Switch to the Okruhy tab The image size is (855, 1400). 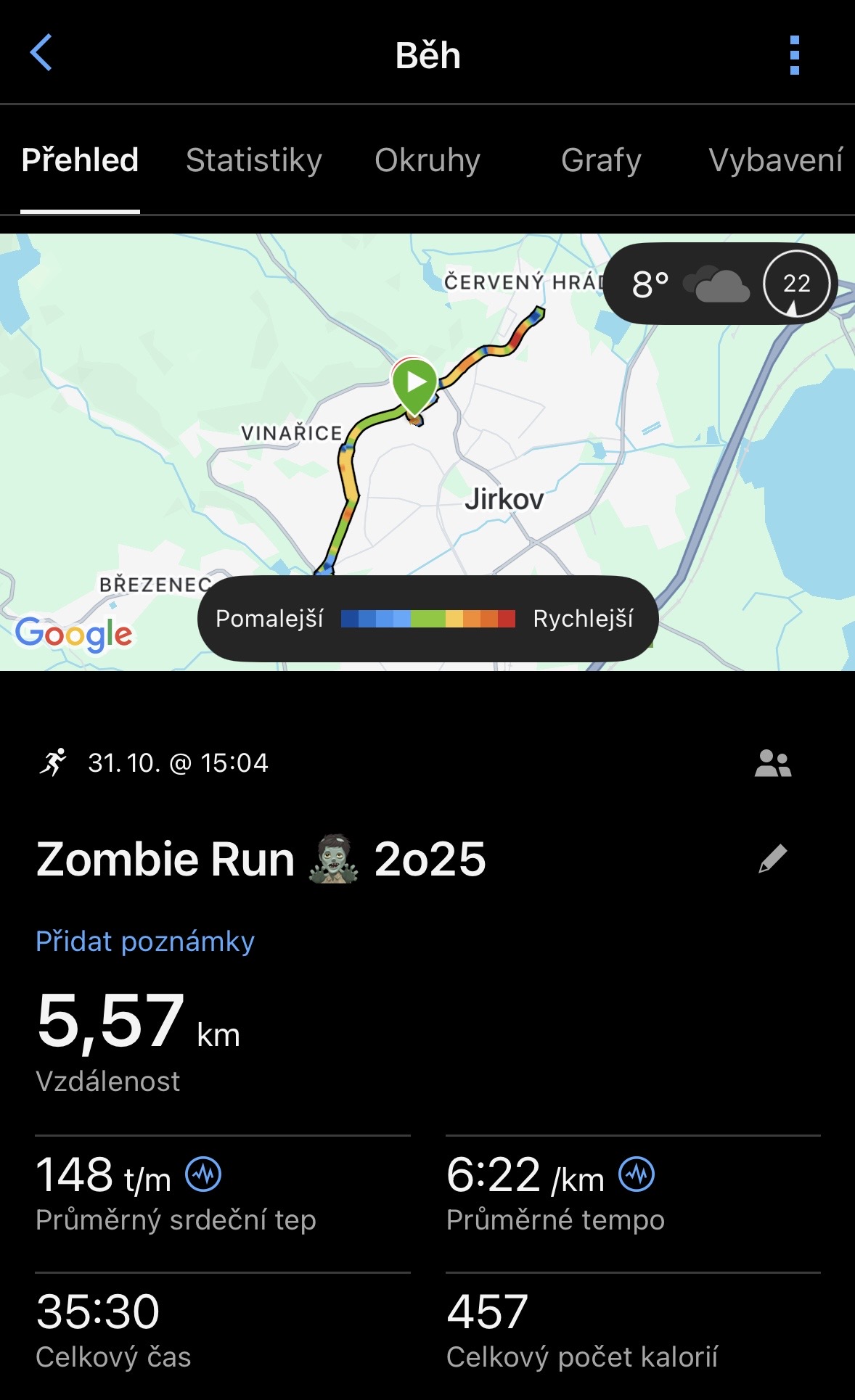click(427, 160)
